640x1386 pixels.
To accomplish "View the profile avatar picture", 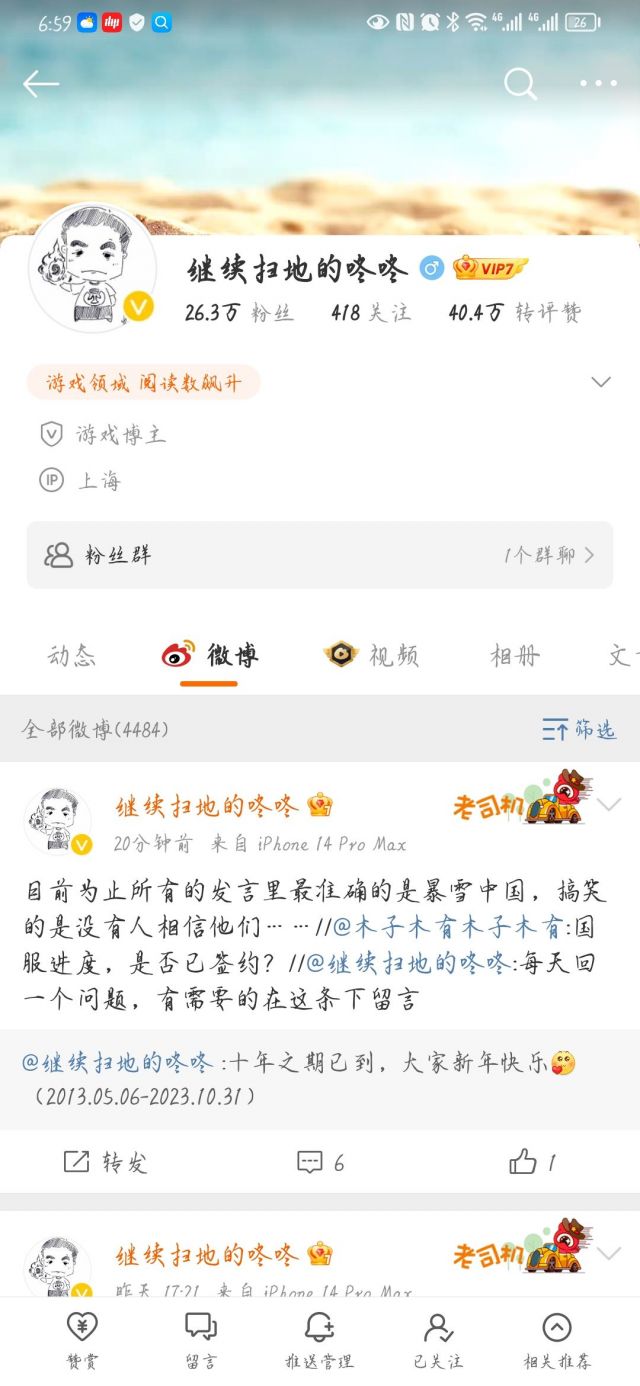I will click(92, 267).
